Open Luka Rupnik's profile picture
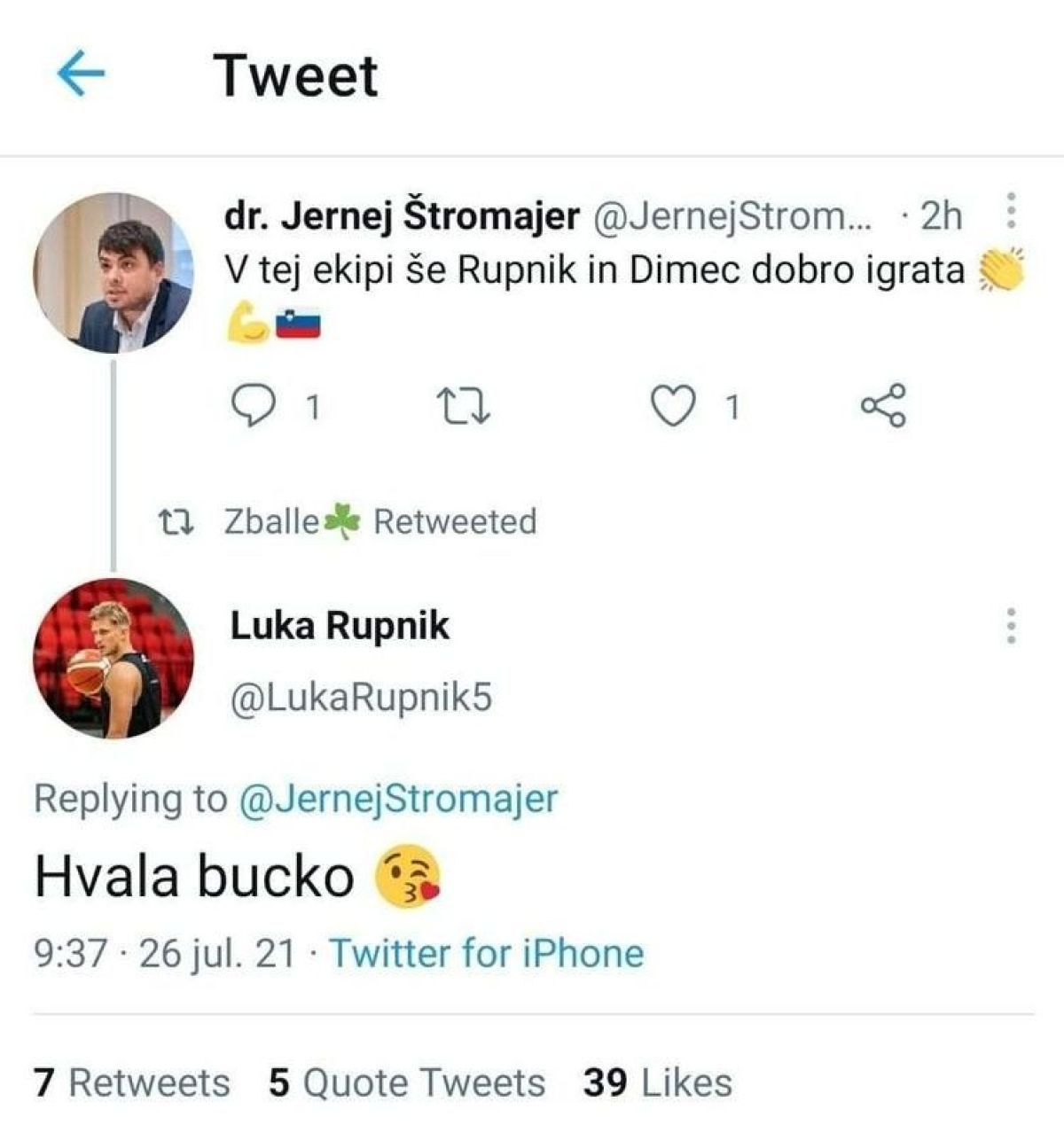Screen dimensions: 1064x1125 113,659
